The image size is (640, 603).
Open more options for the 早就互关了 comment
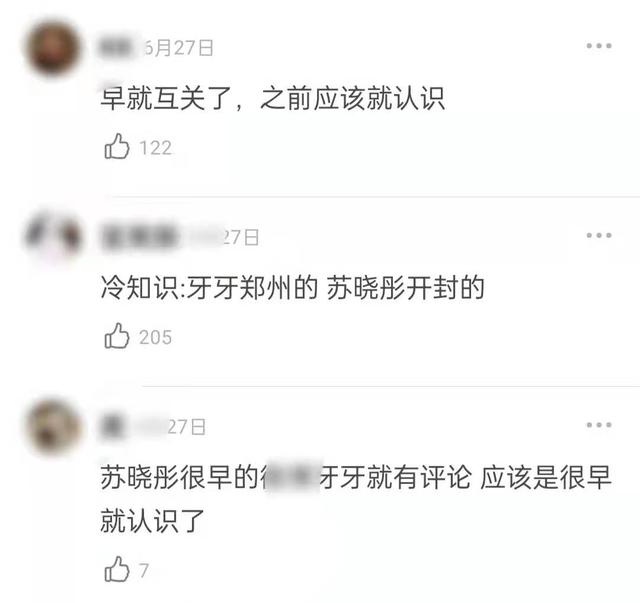coord(598,46)
